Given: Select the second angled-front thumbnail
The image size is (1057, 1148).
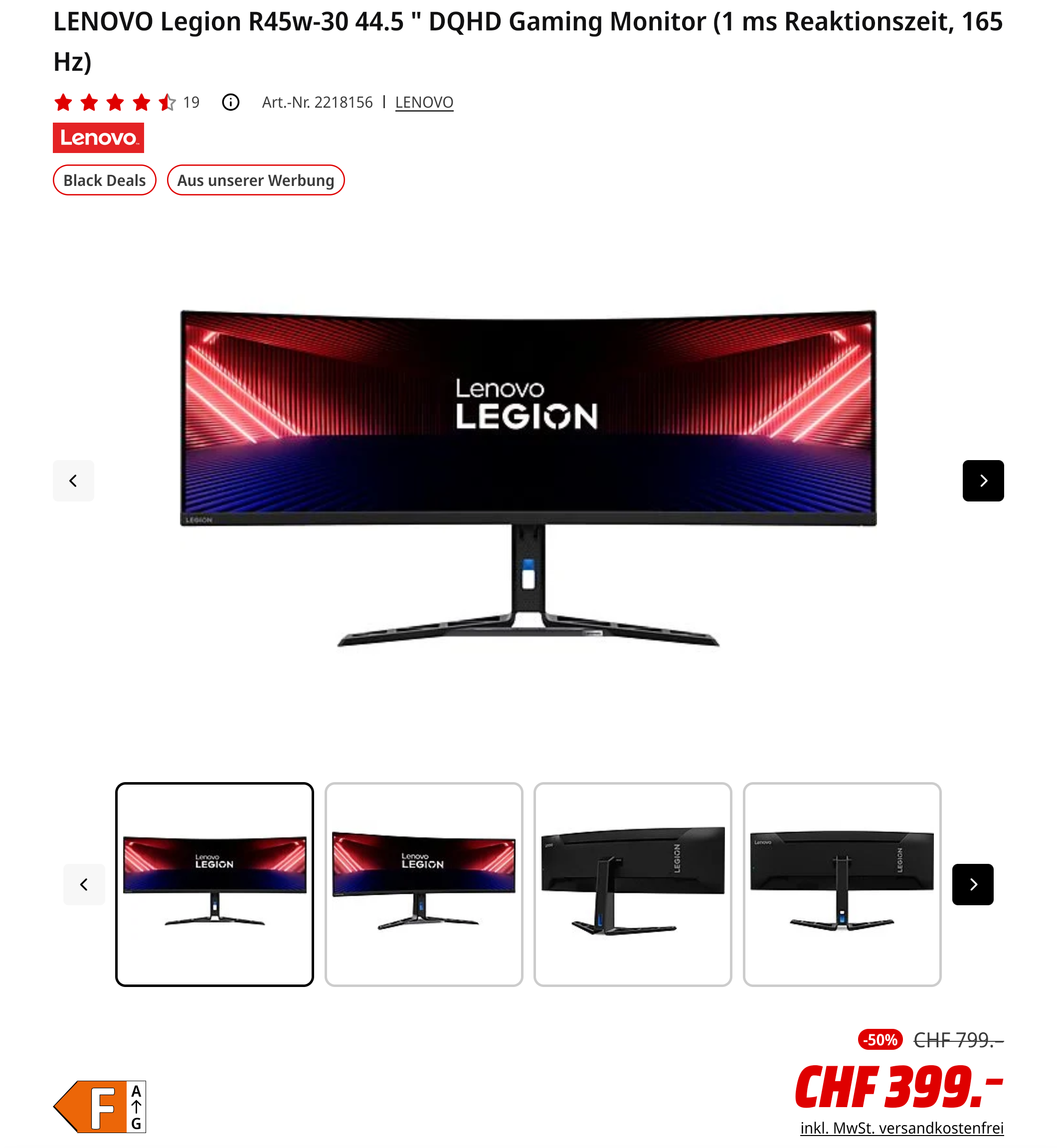Looking at the screenshot, I should 423,884.
